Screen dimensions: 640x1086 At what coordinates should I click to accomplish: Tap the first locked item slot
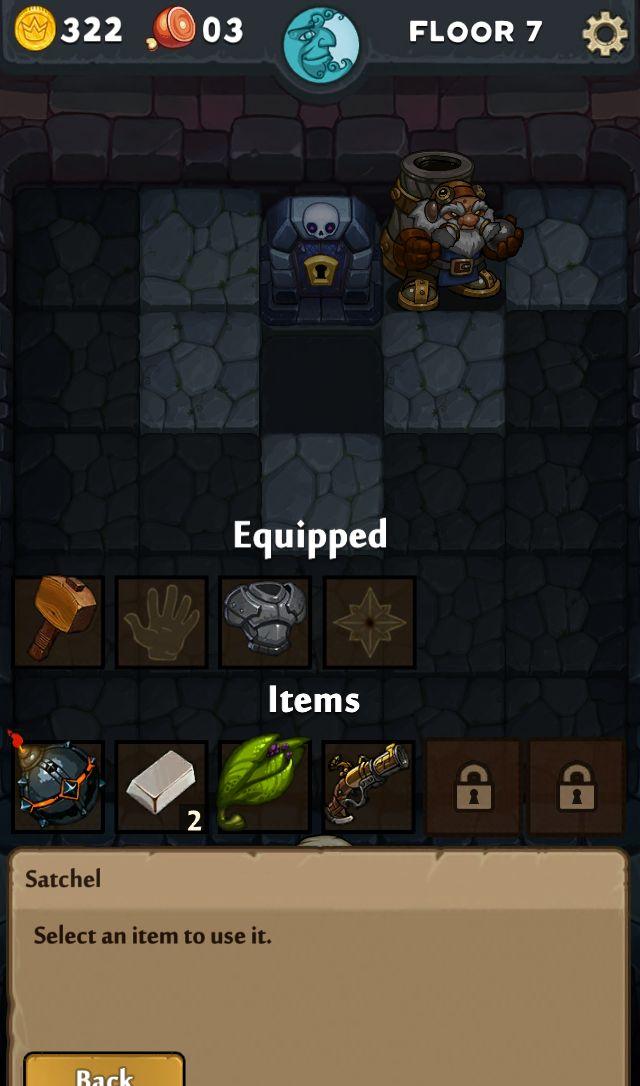pos(473,787)
